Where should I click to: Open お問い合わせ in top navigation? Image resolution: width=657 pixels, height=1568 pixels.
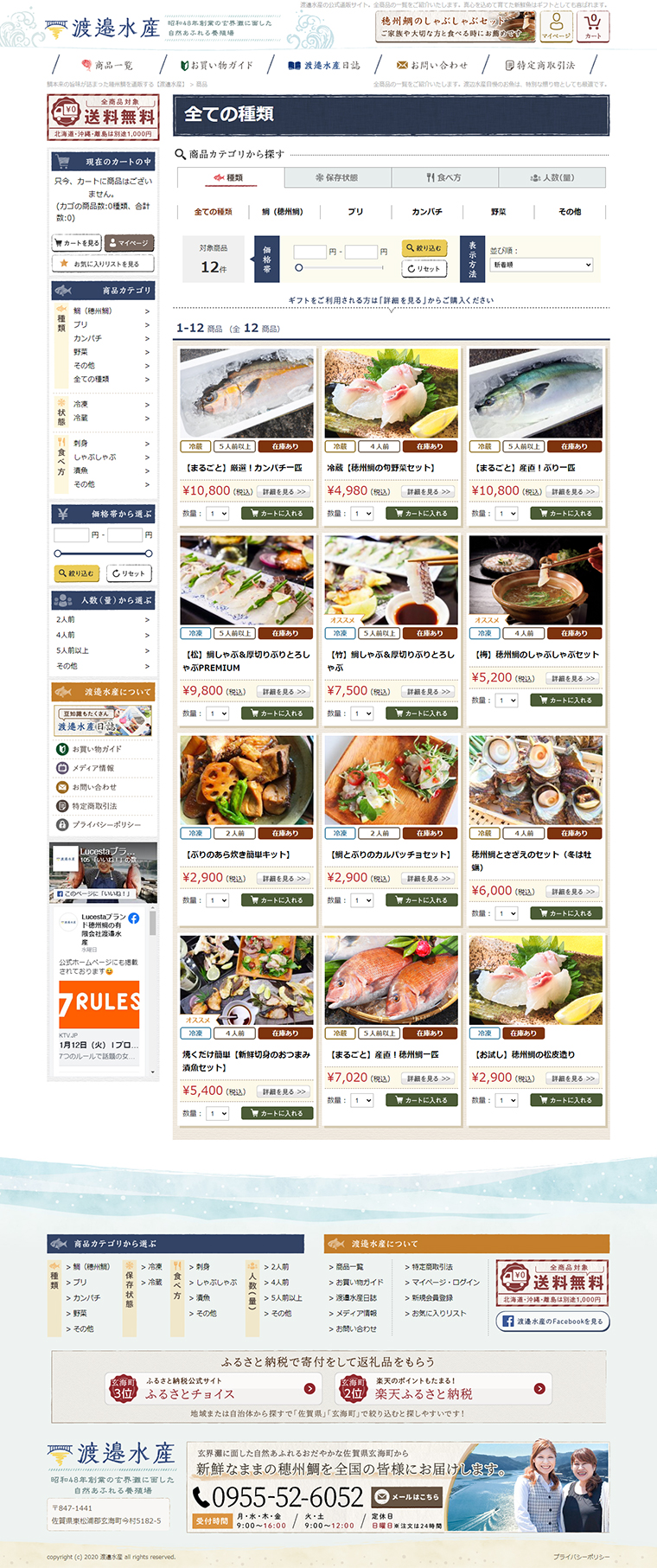(432, 65)
